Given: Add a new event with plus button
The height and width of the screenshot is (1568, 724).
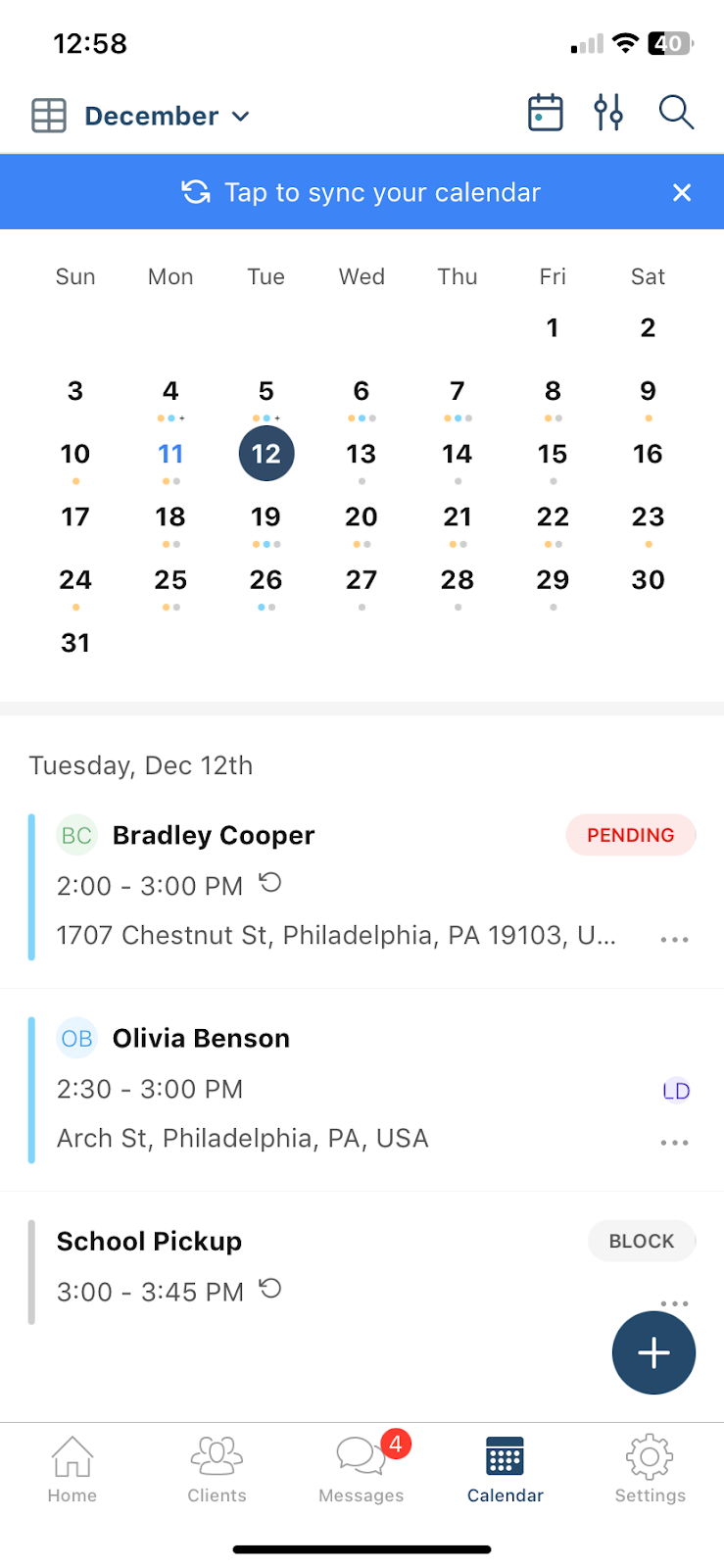Looking at the screenshot, I should 653,1352.
